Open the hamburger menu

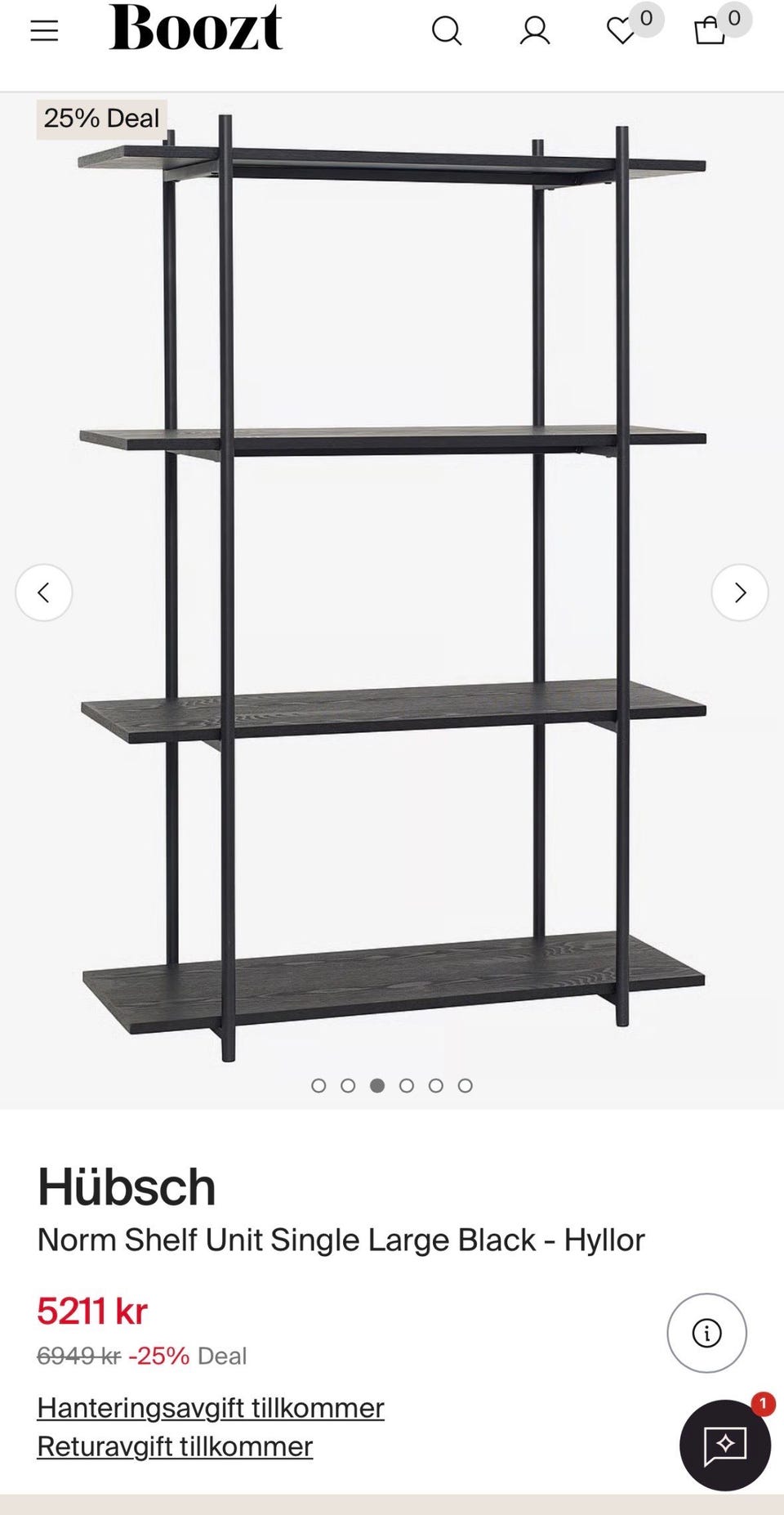[44, 31]
